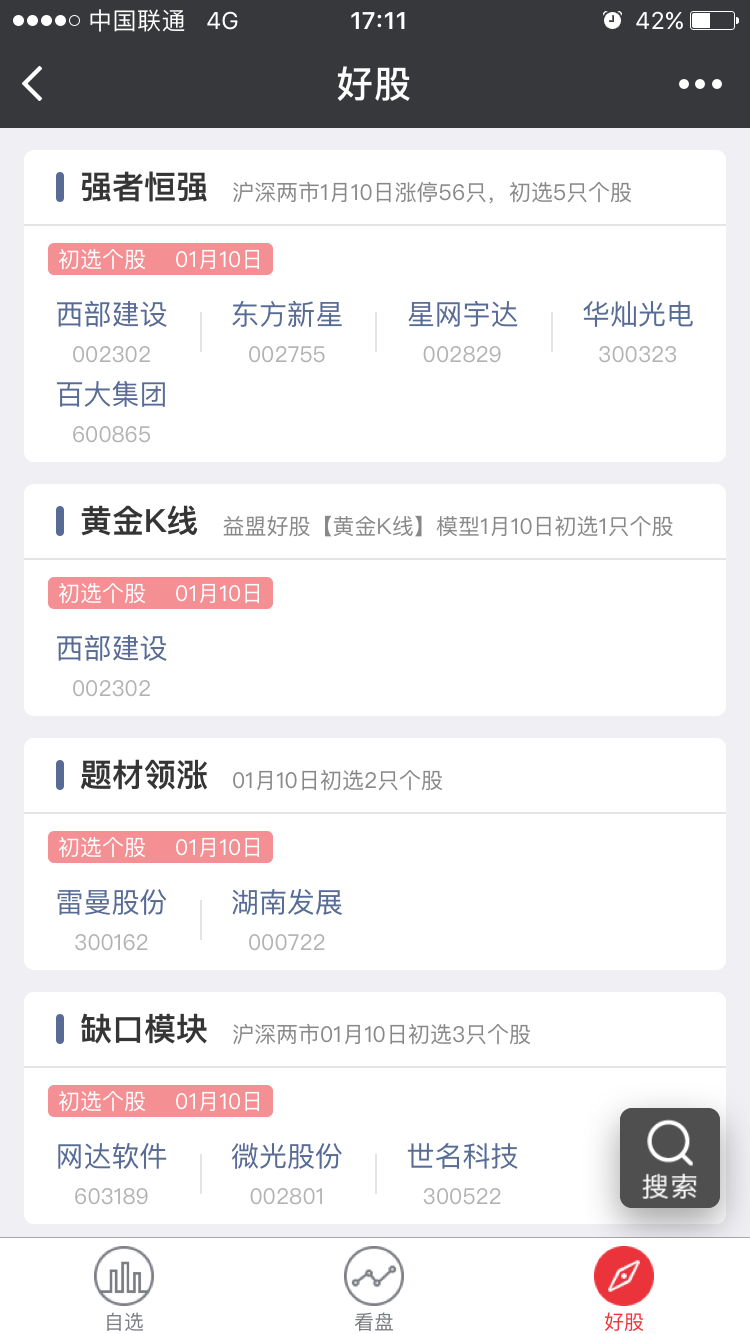Open the three-dot overflow menu
This screenshot has height=1334, width=750.
pyautogui.click(x=700, y=84)
